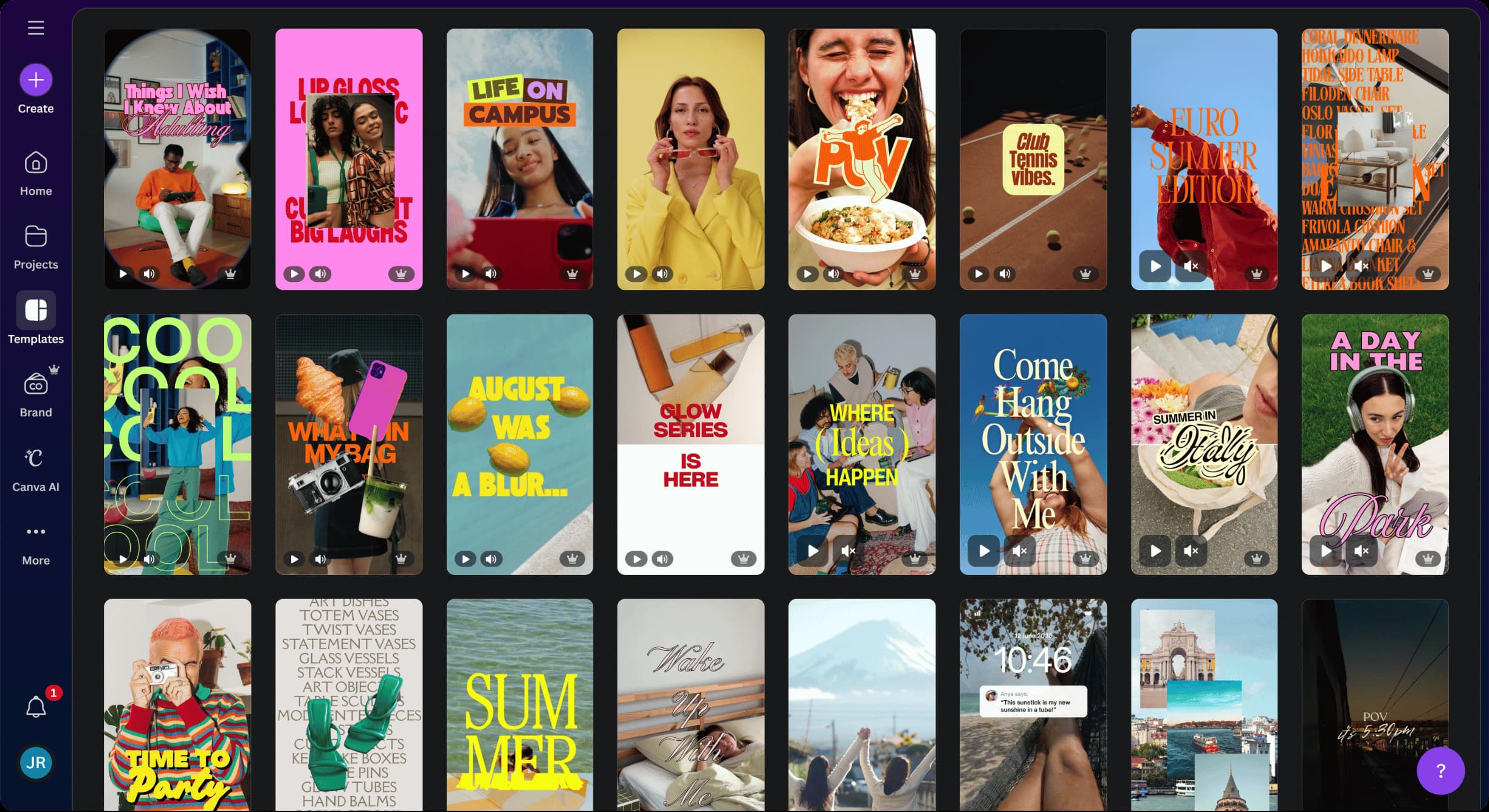Open the Life On Campus template

(x=520, y=158)
